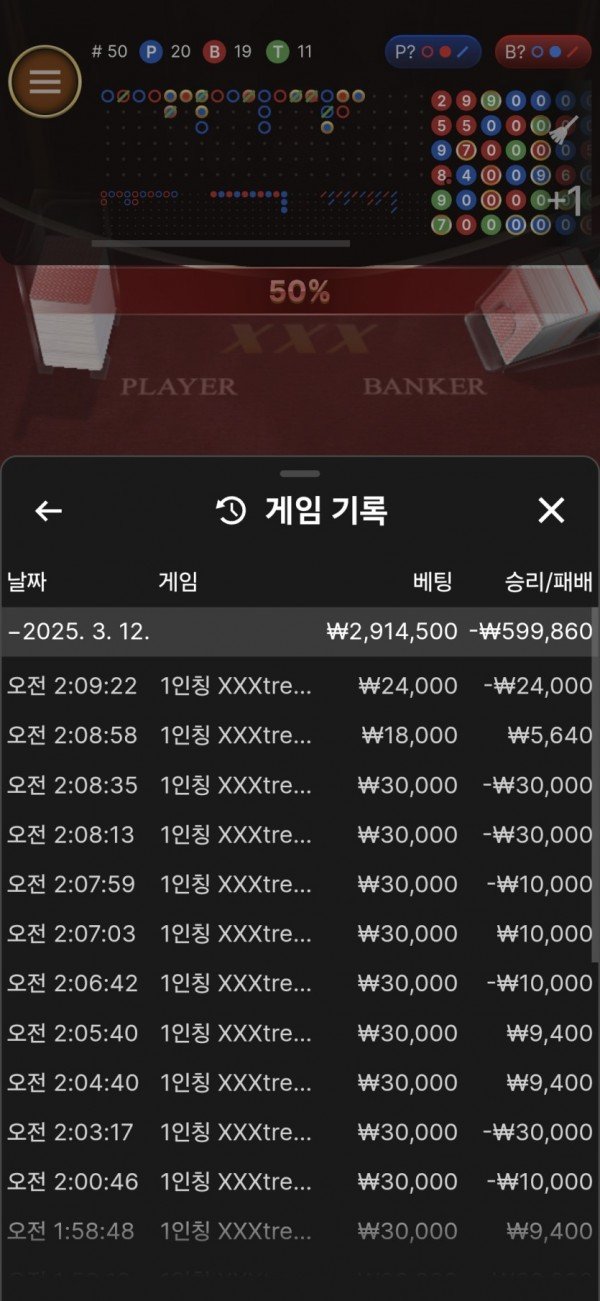The width and height of the screenshot is (600, 1301).
Task: Open the 오전 2:07:03 game record
Action: [300, 934]
